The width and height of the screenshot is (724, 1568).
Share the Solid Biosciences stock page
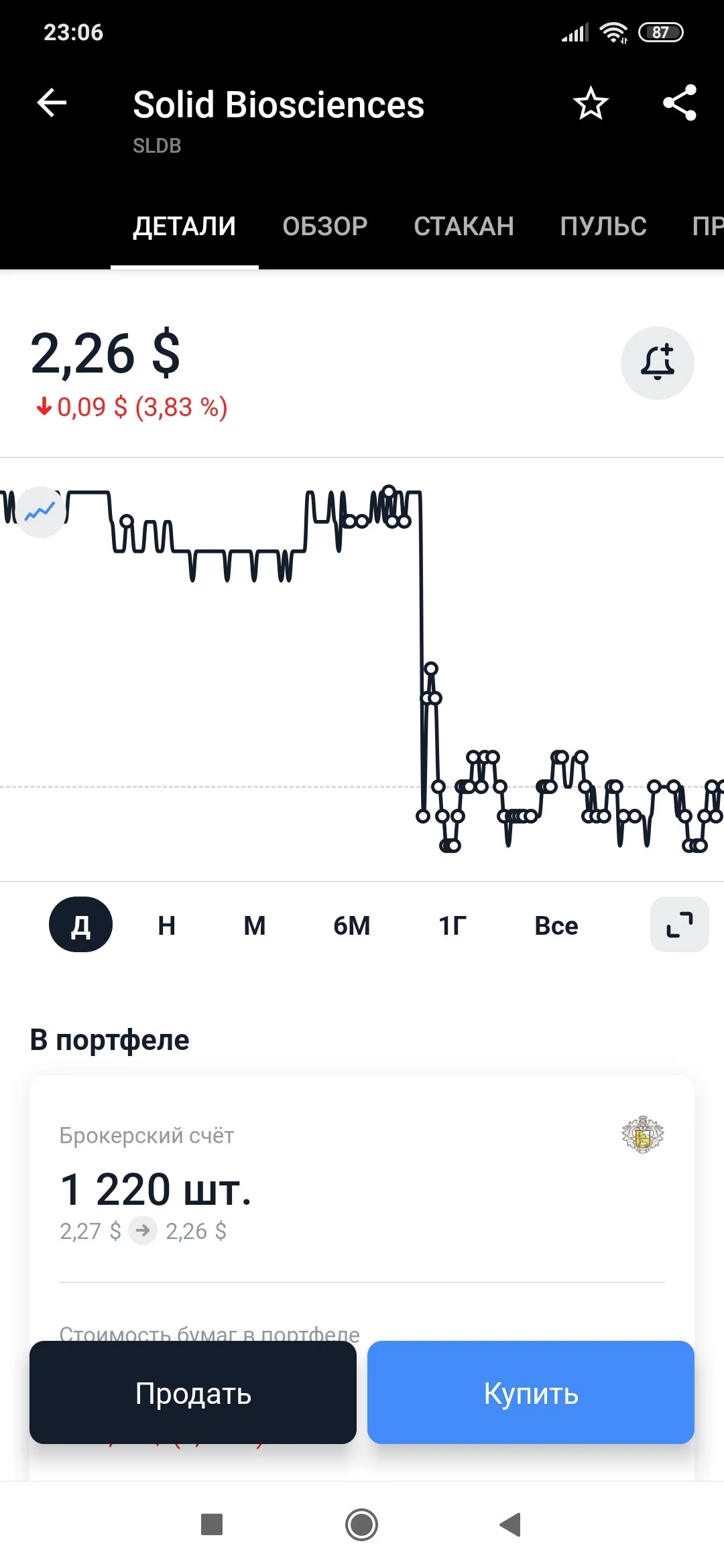click(x=680, y=103)
